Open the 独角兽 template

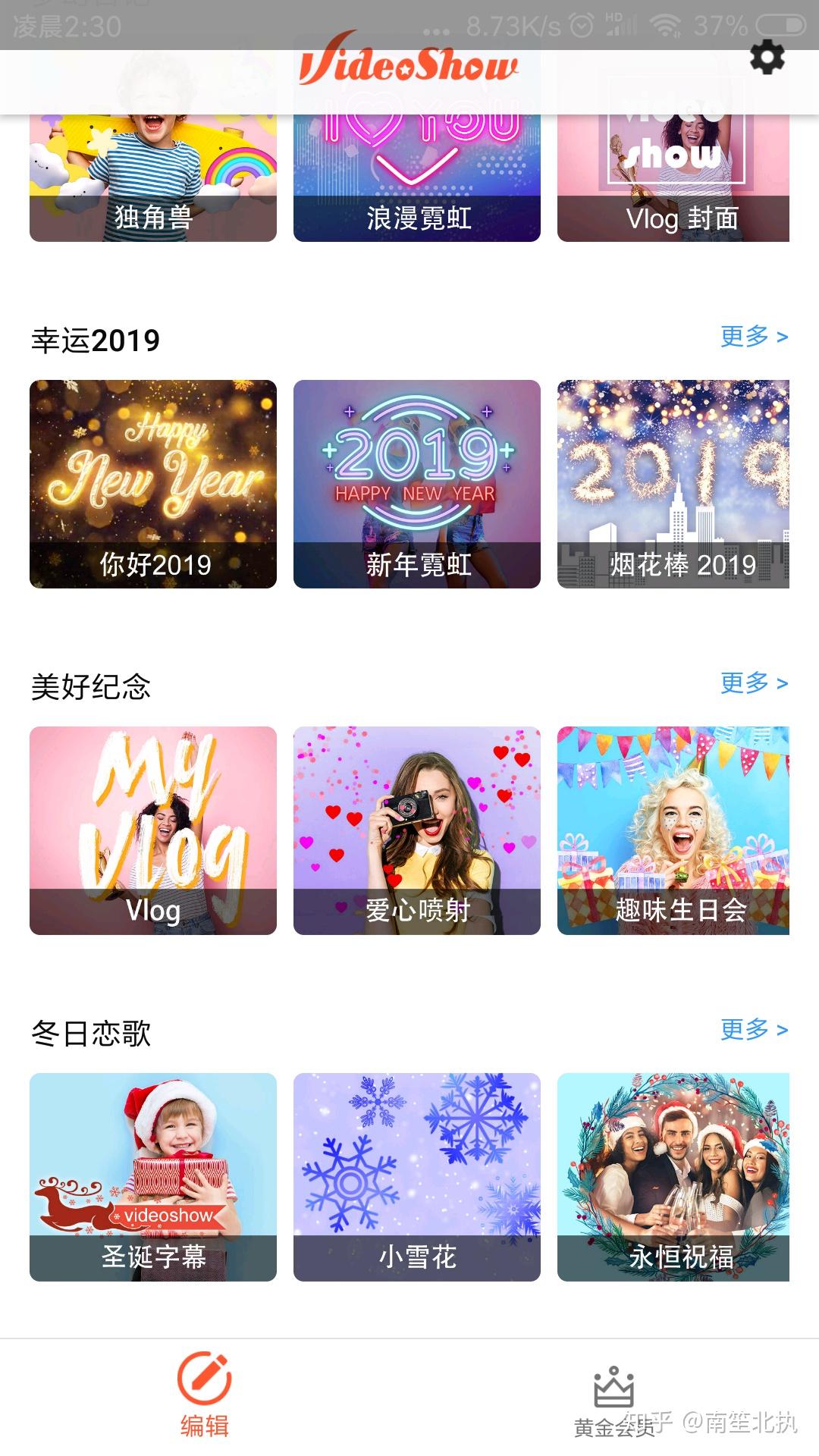153,179
